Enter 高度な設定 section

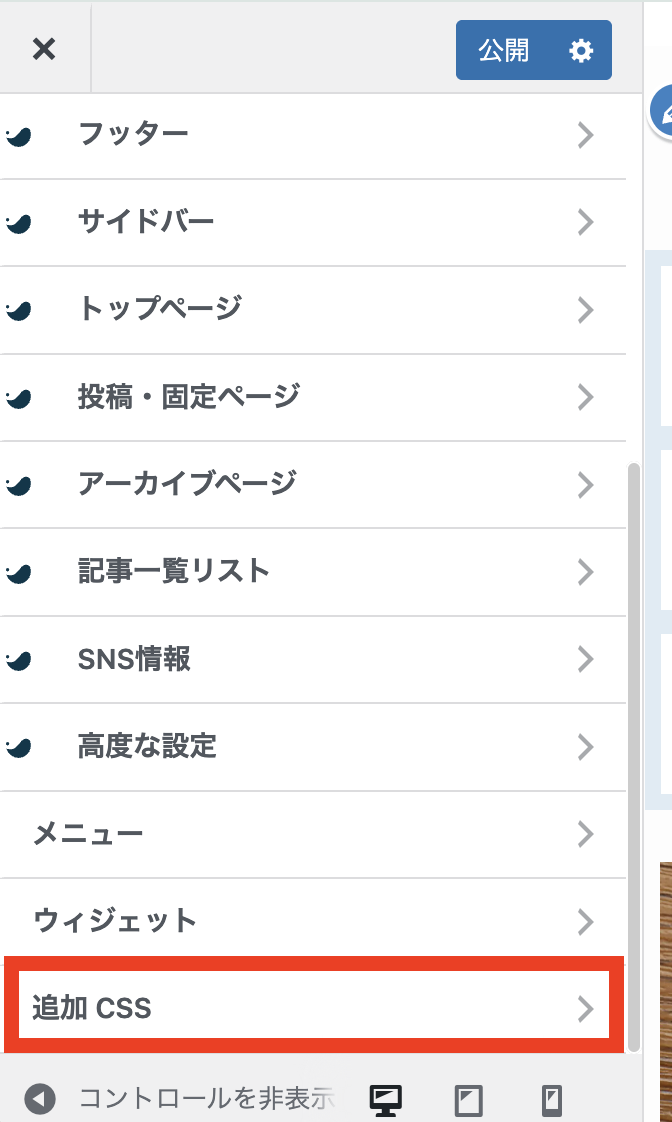[310, 747]
